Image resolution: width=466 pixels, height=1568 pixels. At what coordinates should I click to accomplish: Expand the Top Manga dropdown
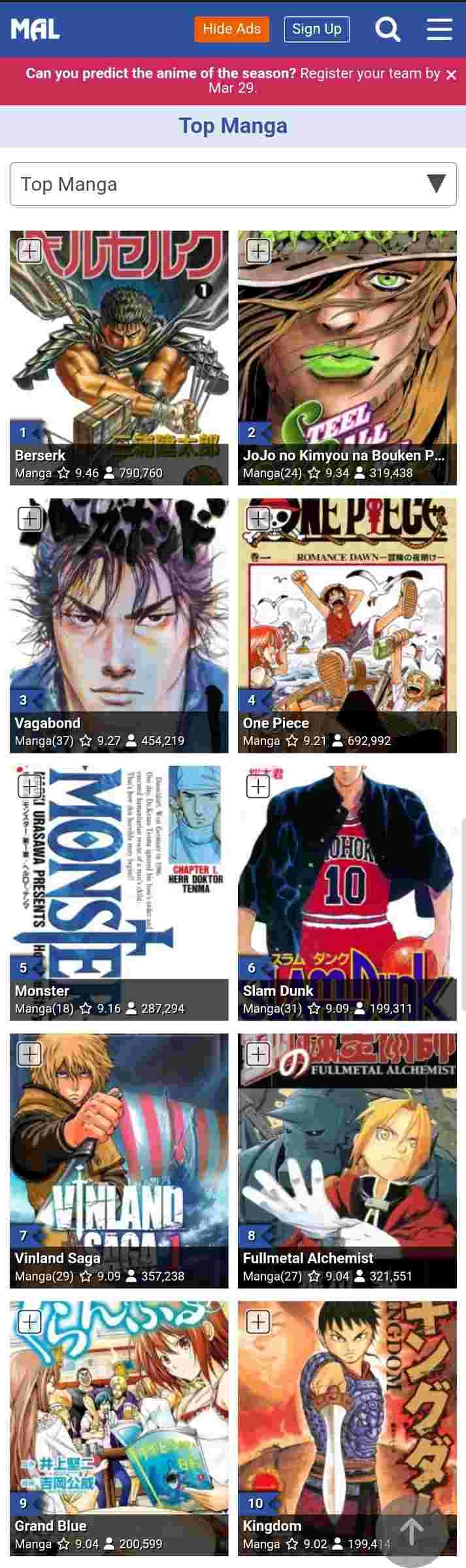[233, 184]
